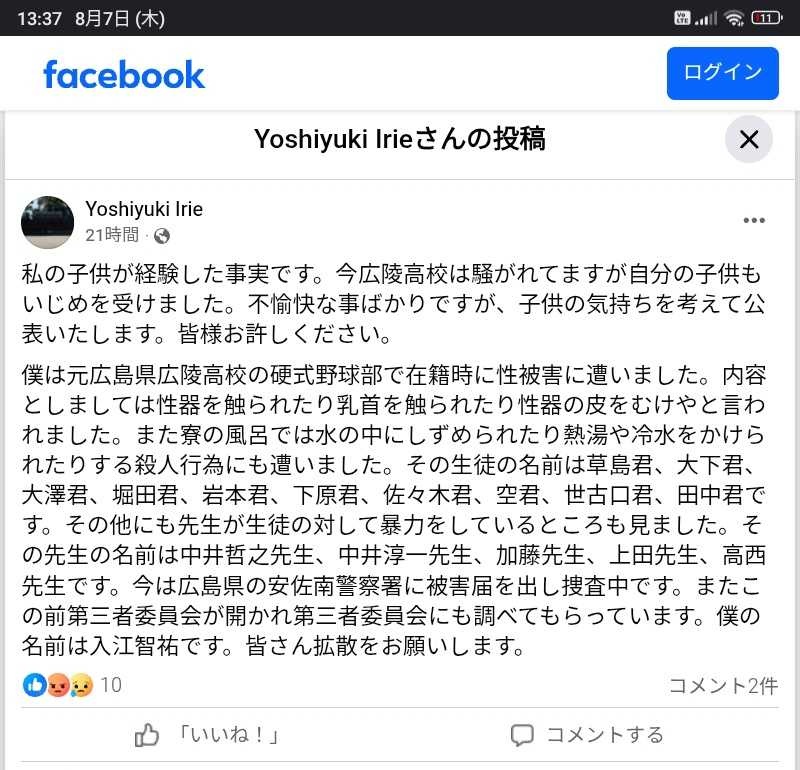Open the post's three-dot overflow menu
Image resolution: width=800 pixels, height=770 pixels.
coord(753,221)
